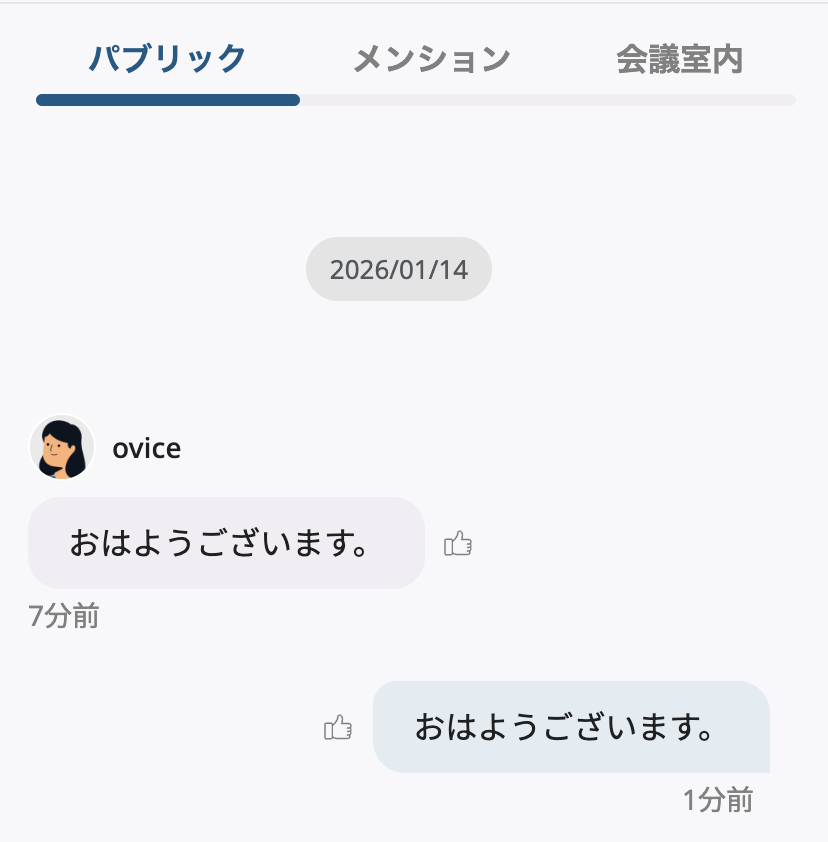Switch to the メンション tab
Screen dimensions: 828x842
click(x=433, y=58)
